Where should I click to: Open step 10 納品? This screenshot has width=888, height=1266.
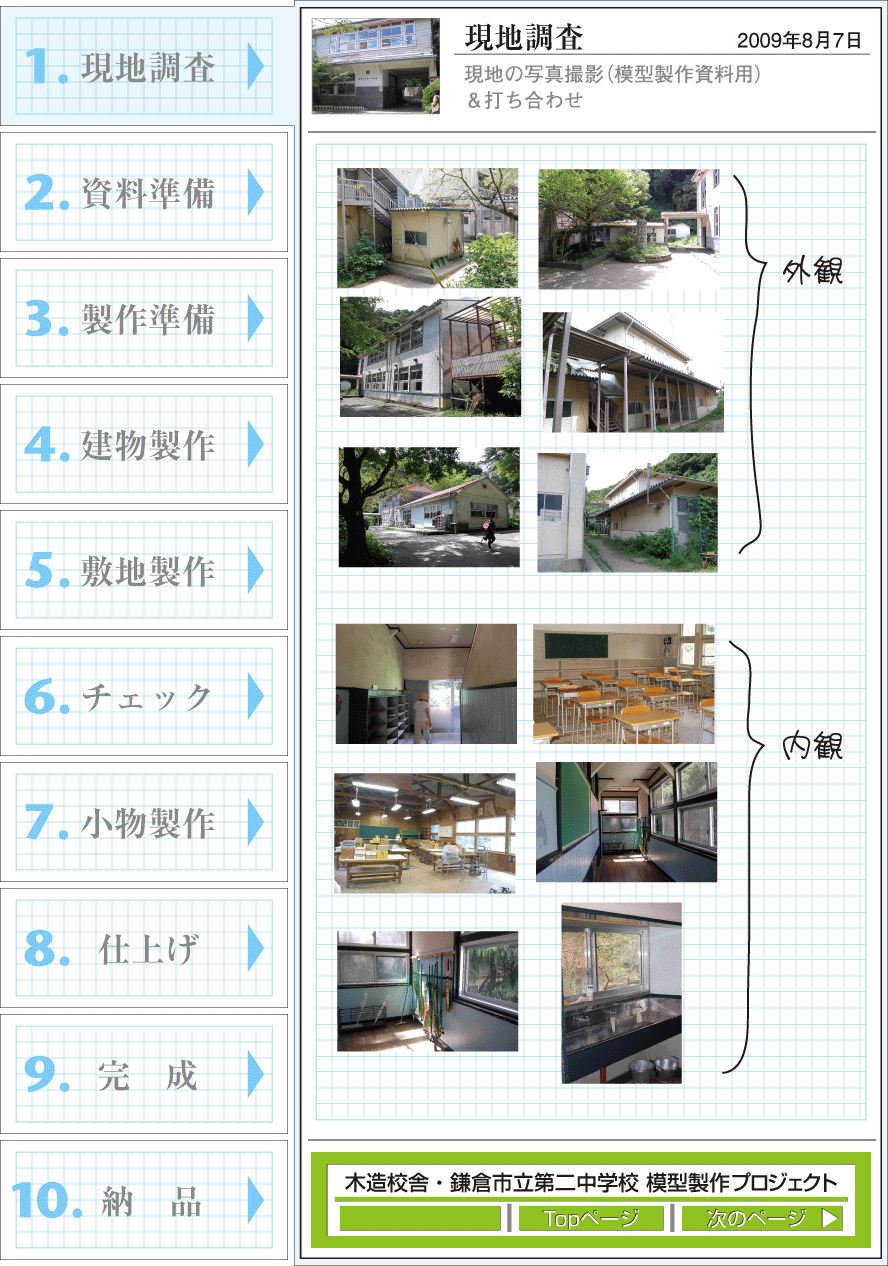[144, 1200]
